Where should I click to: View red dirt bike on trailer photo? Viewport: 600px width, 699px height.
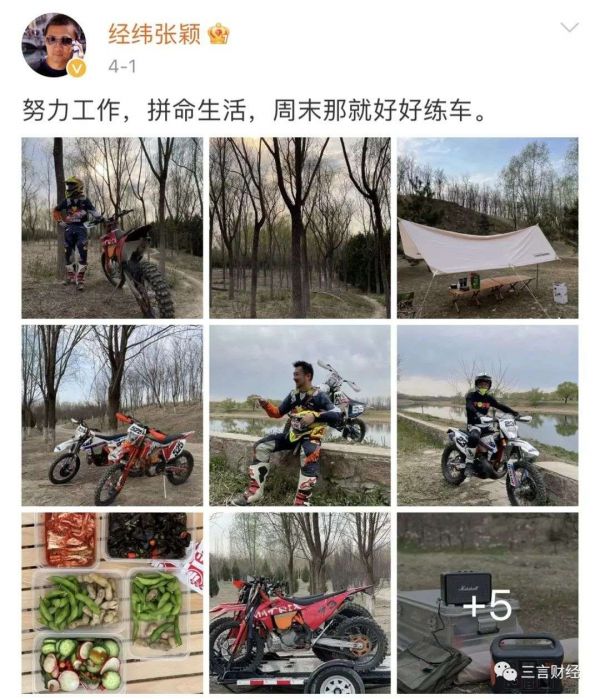pyautogui.click(x=300, y=602)
